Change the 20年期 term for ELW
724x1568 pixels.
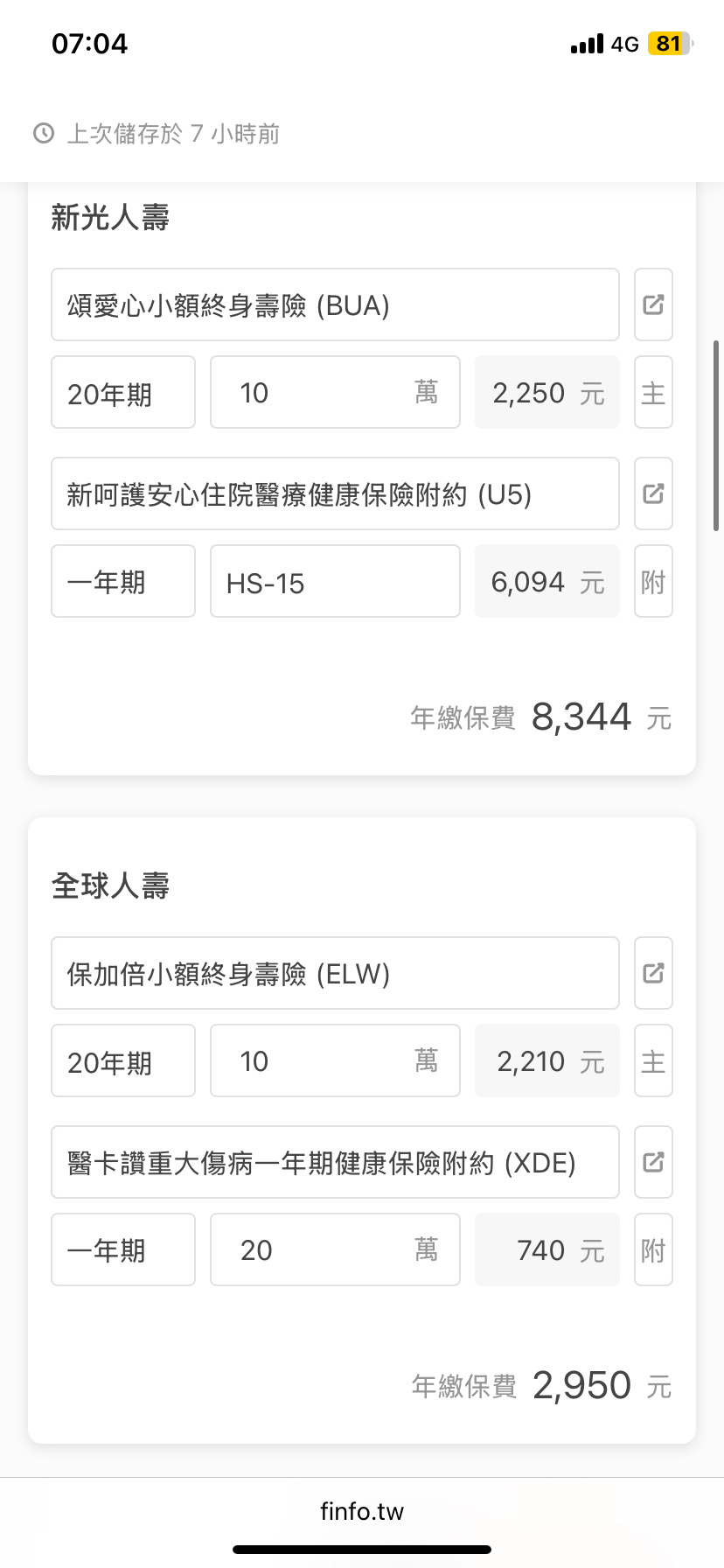pos(123,1060)
